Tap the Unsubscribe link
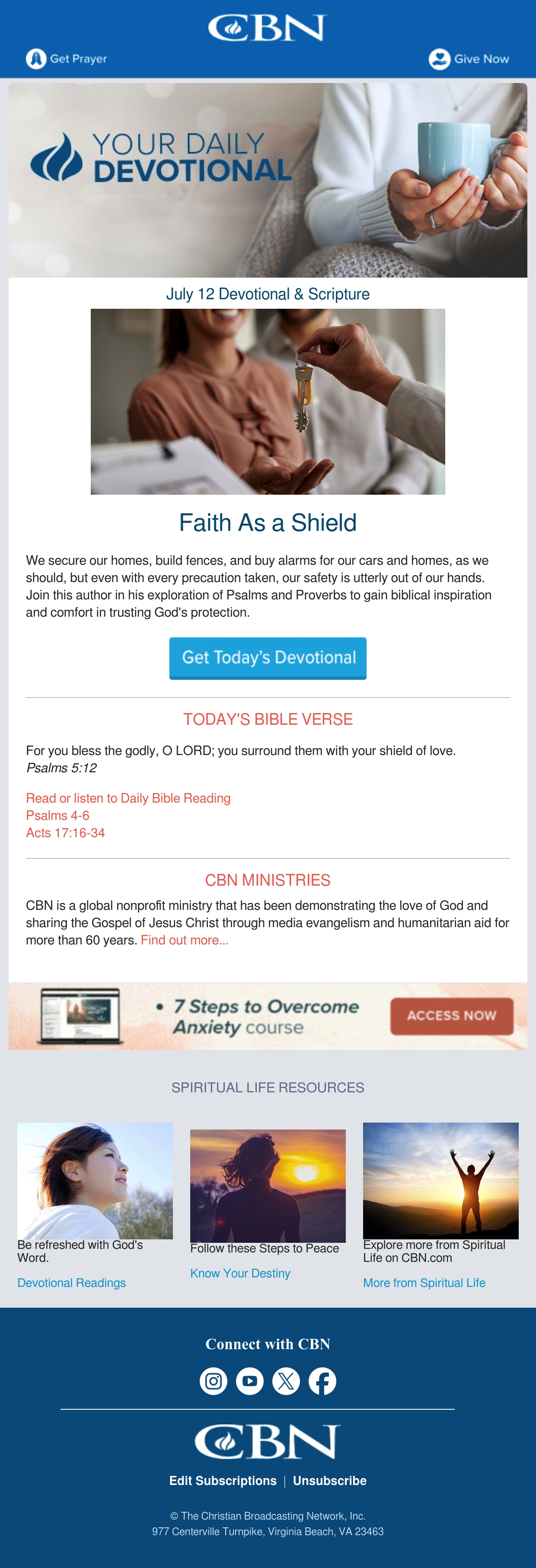The image size is (536, 1568). [x=330, y=1480]
